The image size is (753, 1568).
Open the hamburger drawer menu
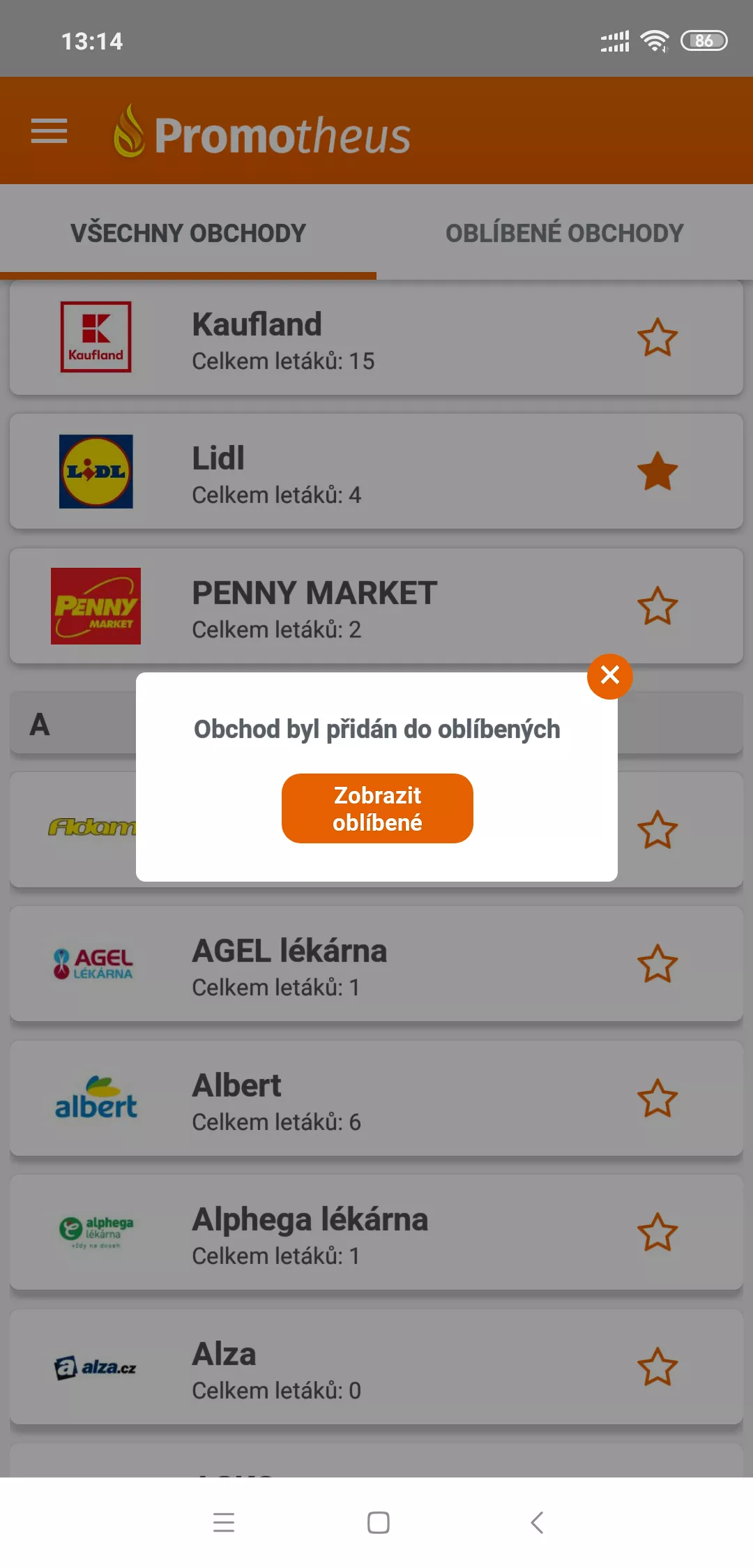(x=50, y=131)
